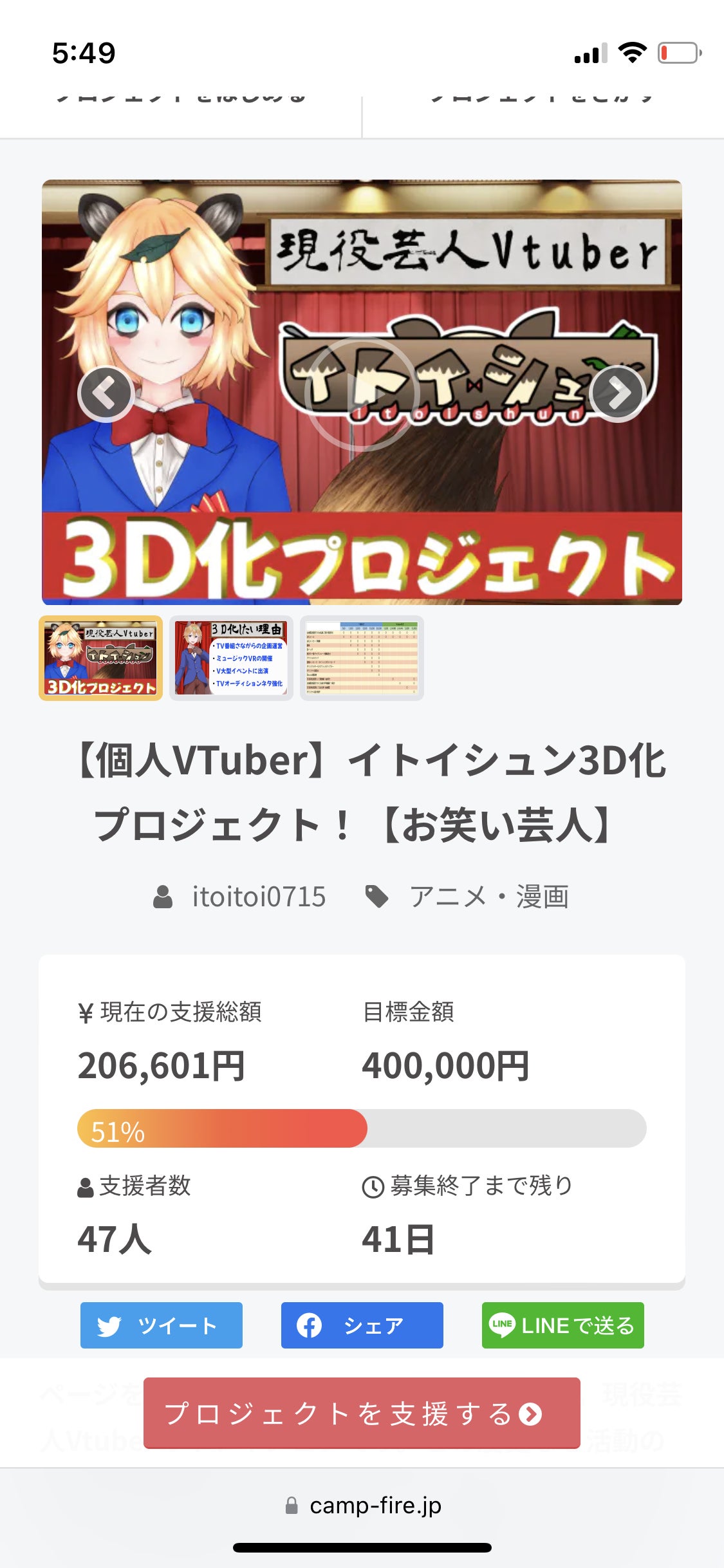Open the アニメ・漫画 category

coord(489,897)
